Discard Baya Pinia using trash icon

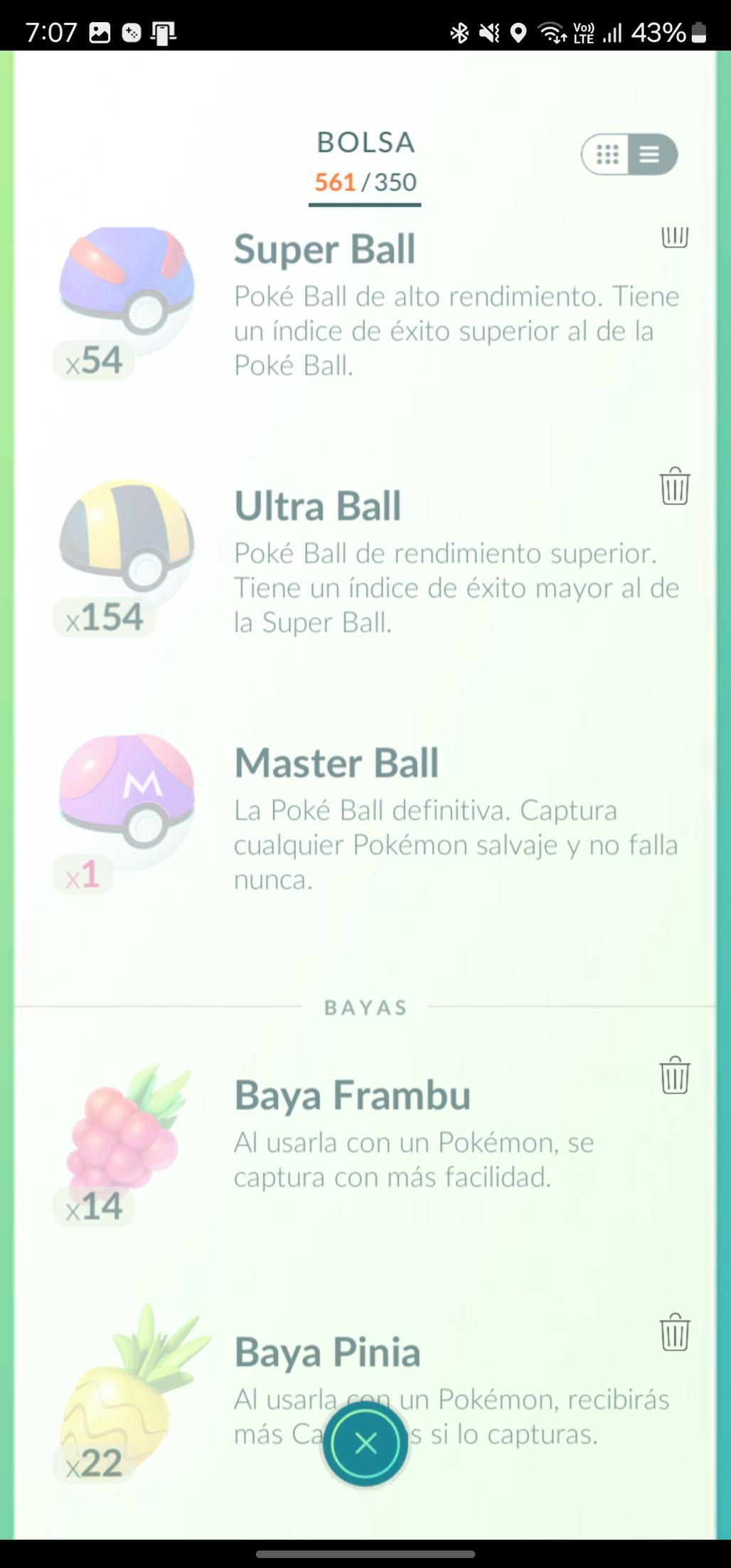point(674,1332)
